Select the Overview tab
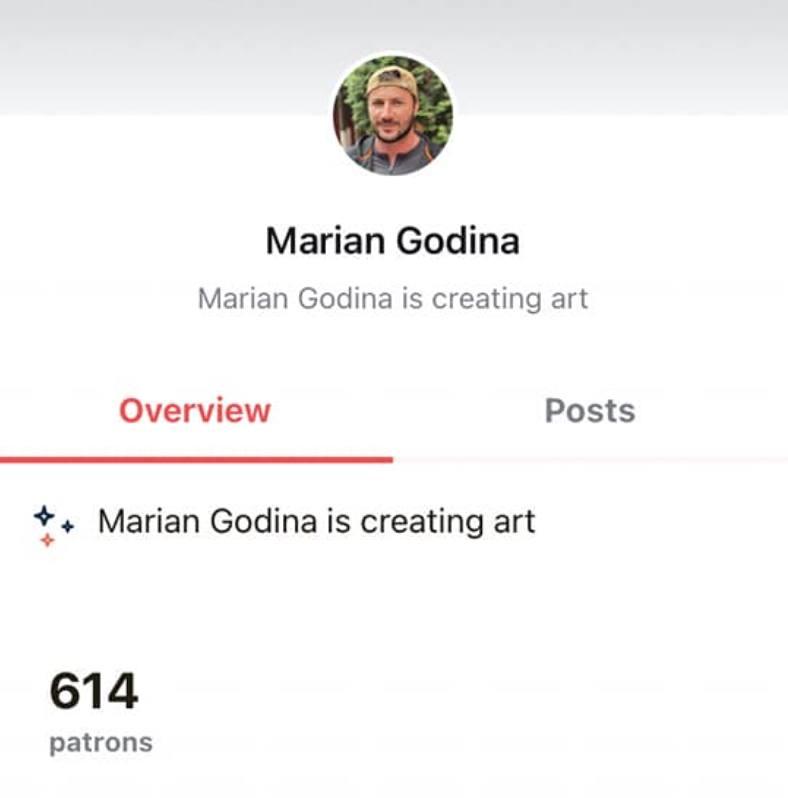Image resolution: width=788 pixels, height=798 pixels. coord(195,411)
